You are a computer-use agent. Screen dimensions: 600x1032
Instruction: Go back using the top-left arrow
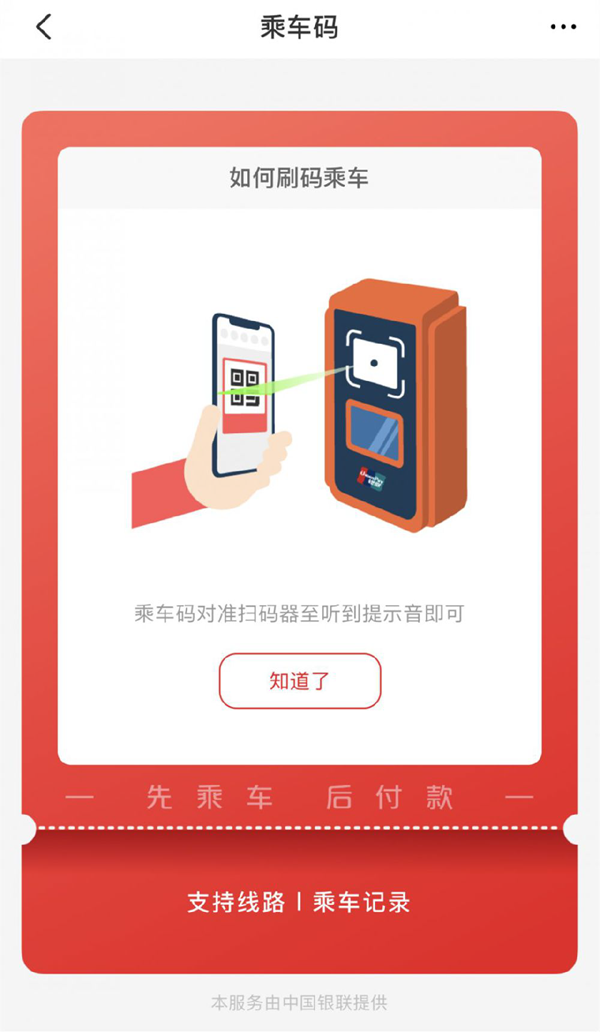coord(43,27)
